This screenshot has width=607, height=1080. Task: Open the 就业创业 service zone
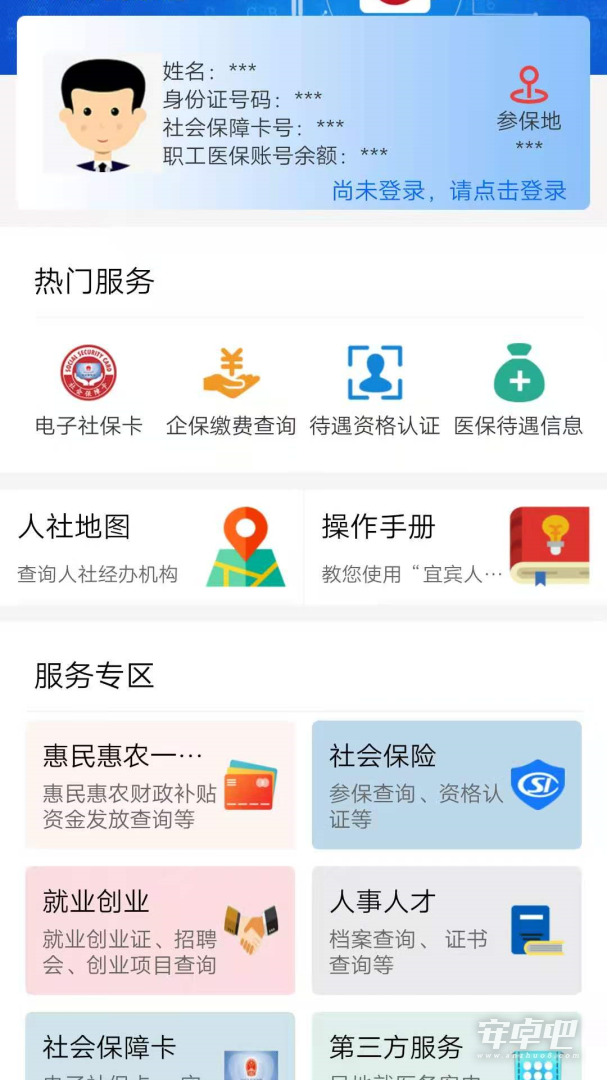pyautogui.click(x=160, y=930)
